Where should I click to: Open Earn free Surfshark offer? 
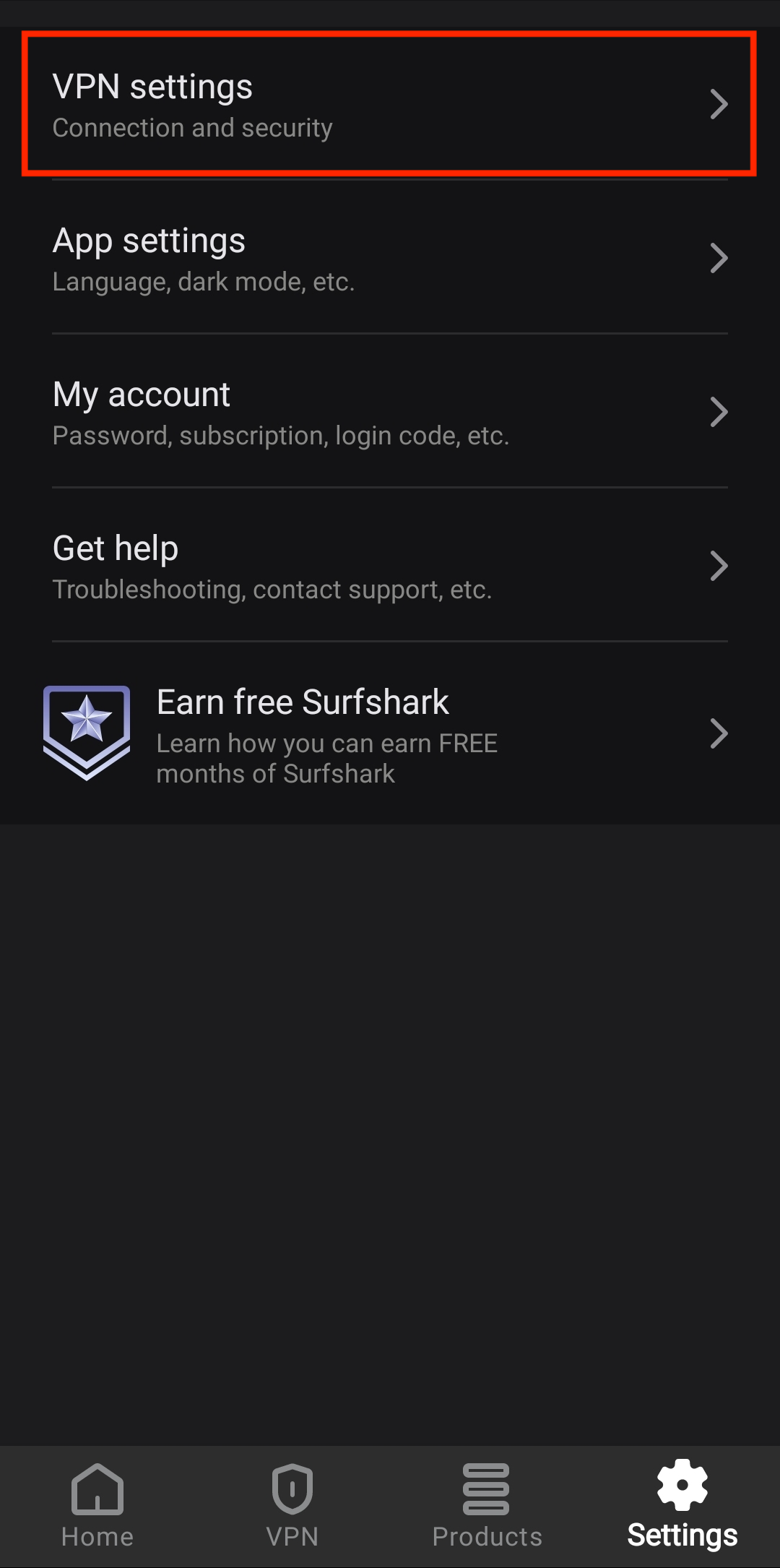click(x=389, y=734)
